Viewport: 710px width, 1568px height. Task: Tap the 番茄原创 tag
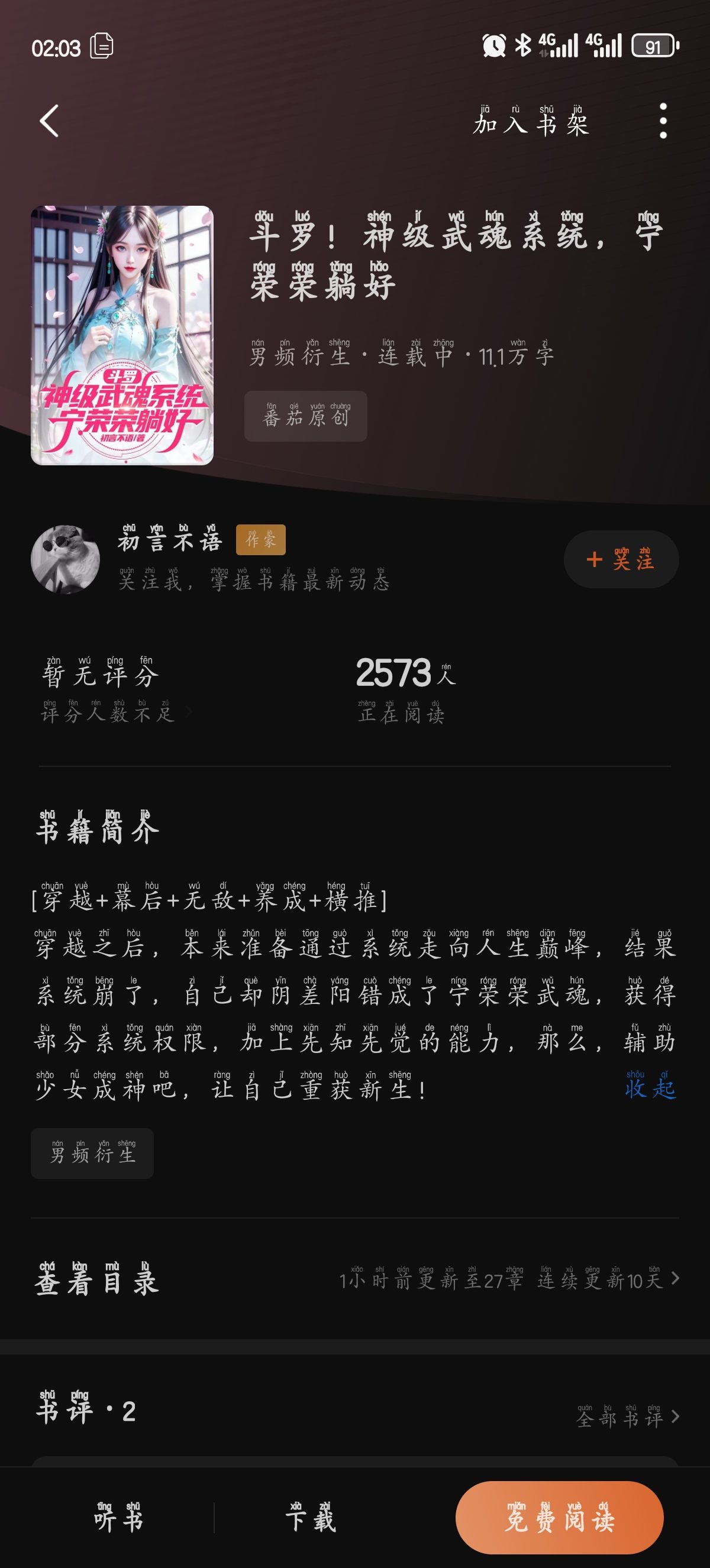(306, 416)
